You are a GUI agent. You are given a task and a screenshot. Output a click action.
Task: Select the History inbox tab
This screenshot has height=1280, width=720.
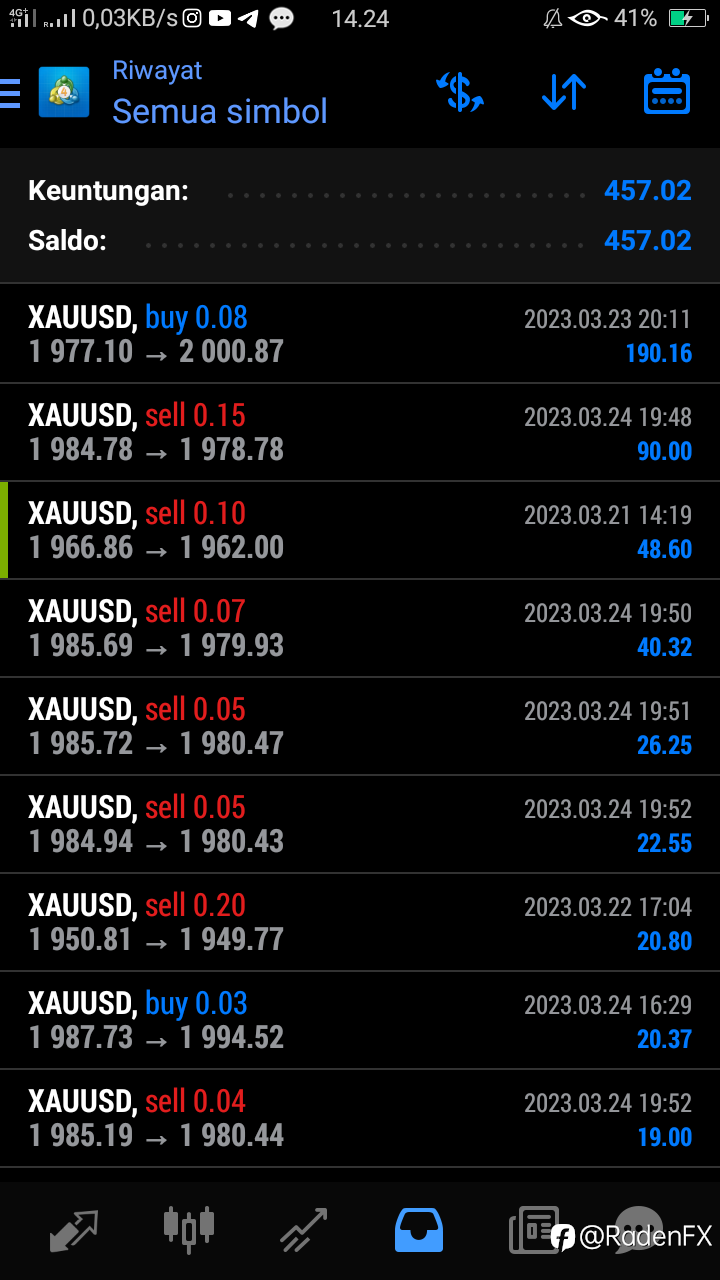pos(419,1230)
